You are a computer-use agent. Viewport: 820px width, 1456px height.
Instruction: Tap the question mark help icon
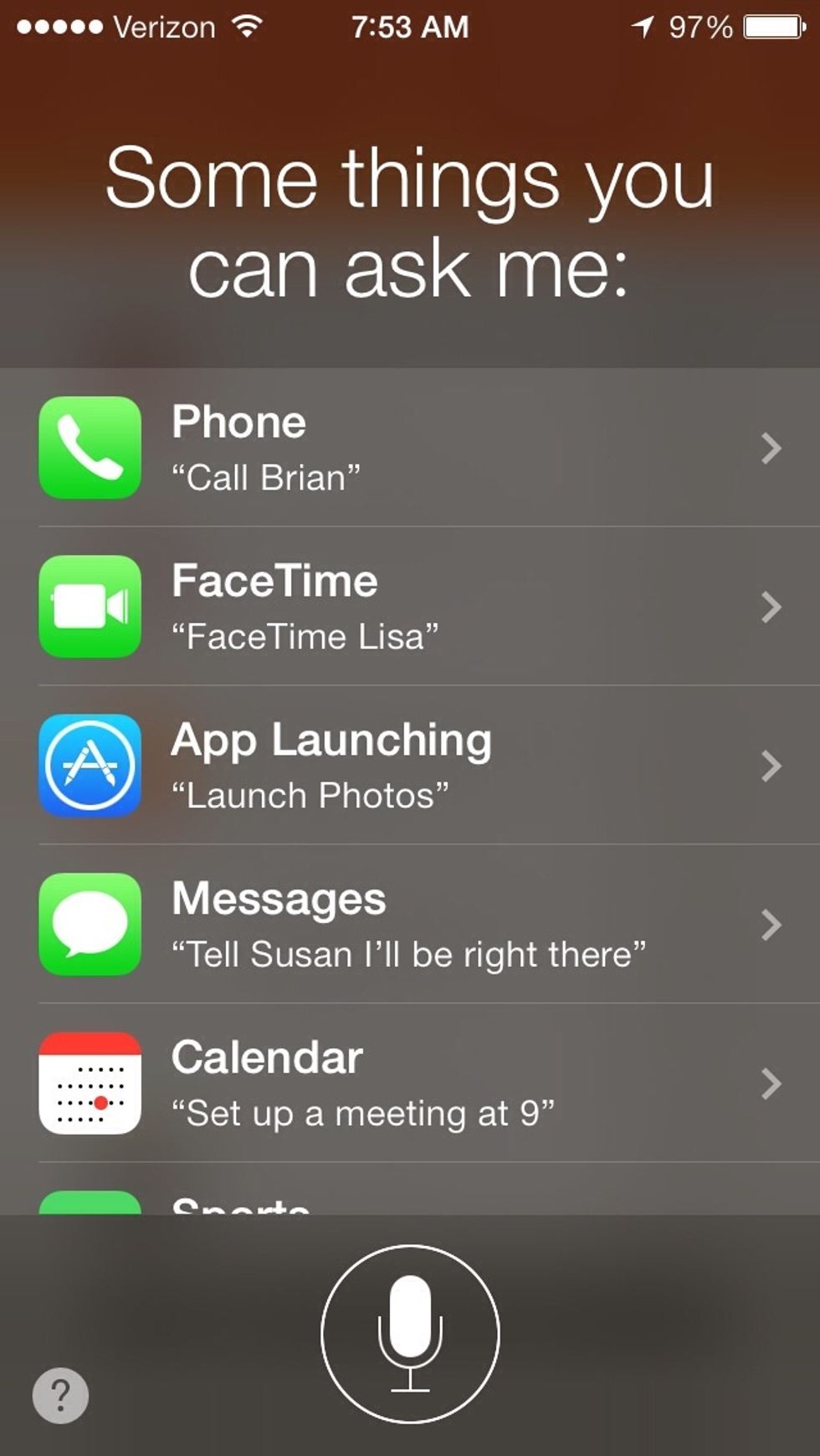point(60,1395)
